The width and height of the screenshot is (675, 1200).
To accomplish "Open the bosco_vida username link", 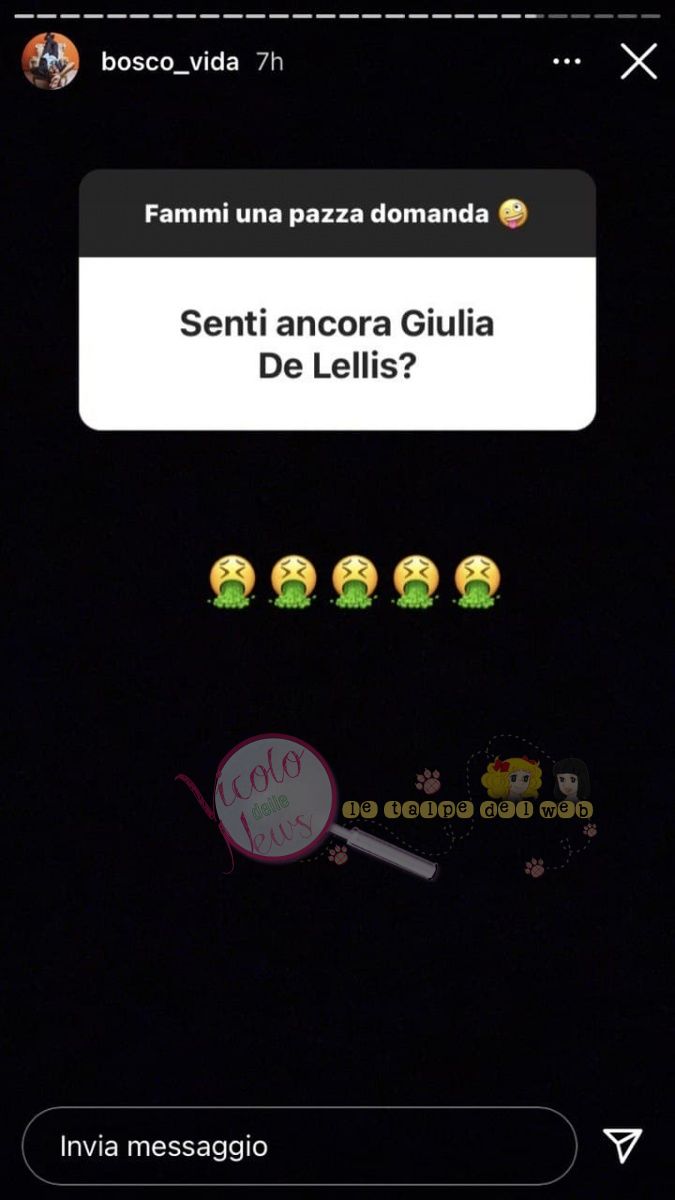I will 170,62.
